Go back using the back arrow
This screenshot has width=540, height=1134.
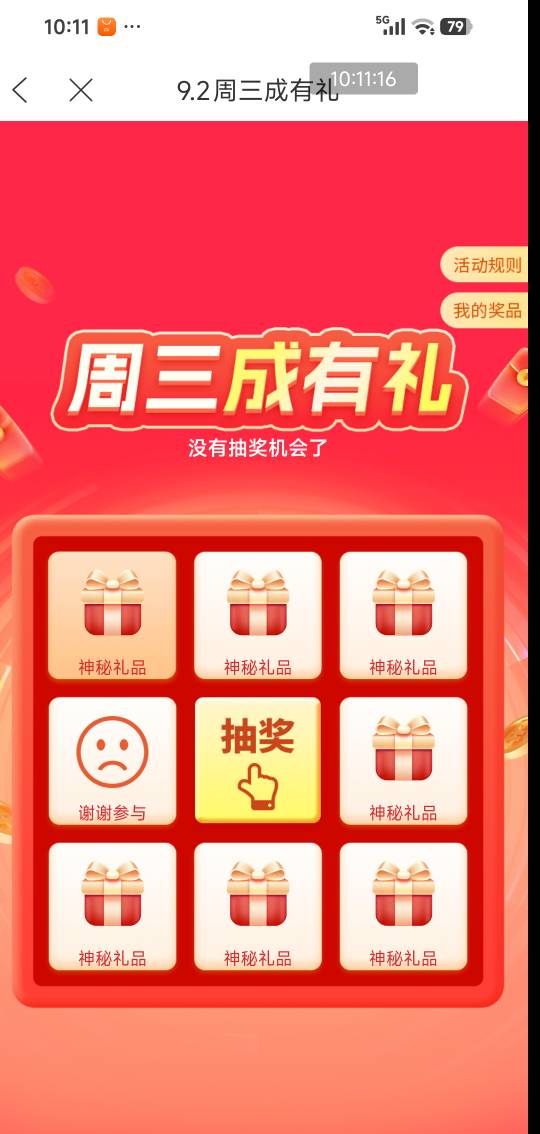pos(20,90)
